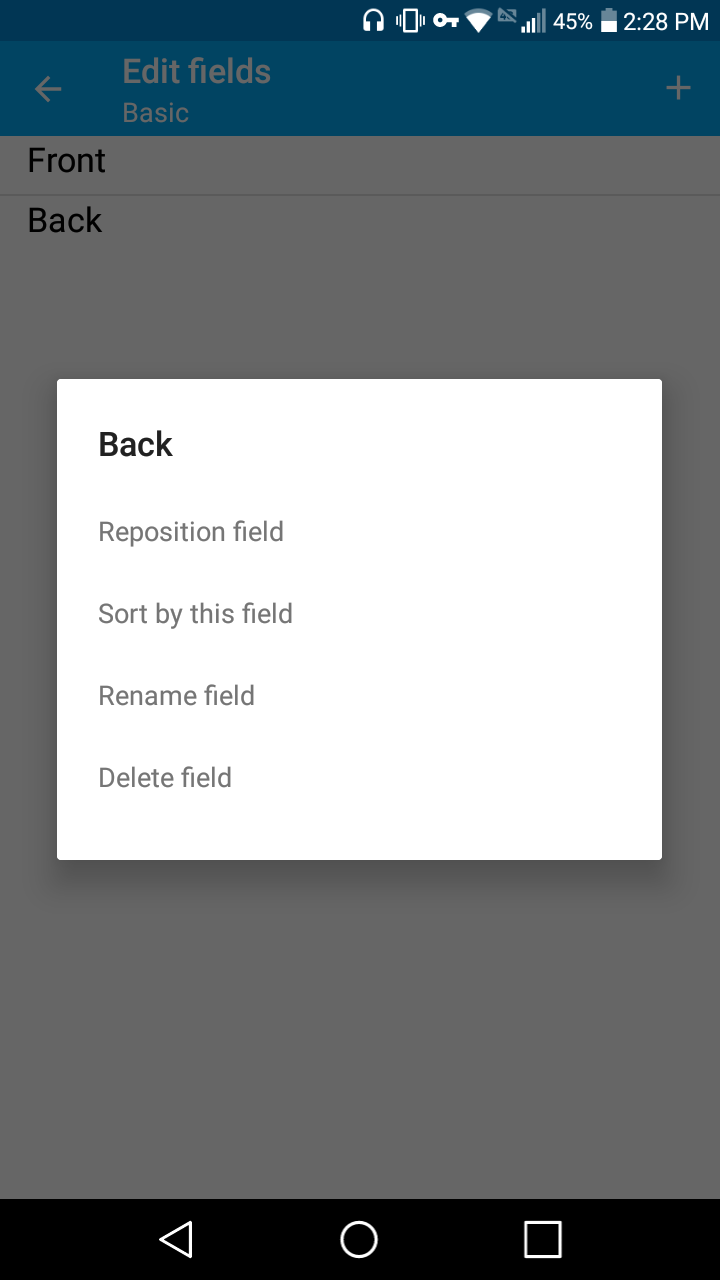
Task: Click the Back field entry
Action: [x=64, y=220]
